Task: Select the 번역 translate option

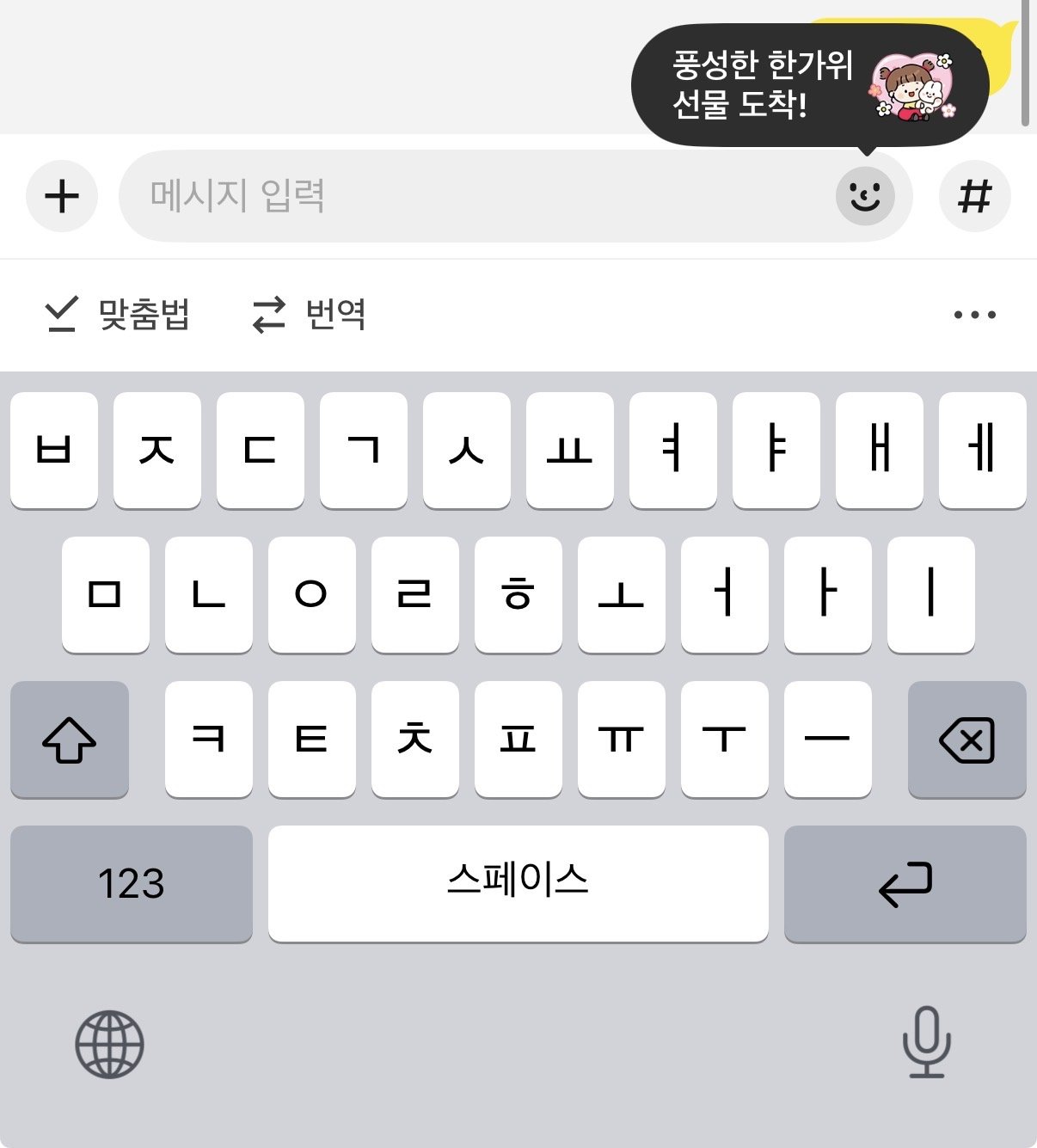Action: point(310,315)
